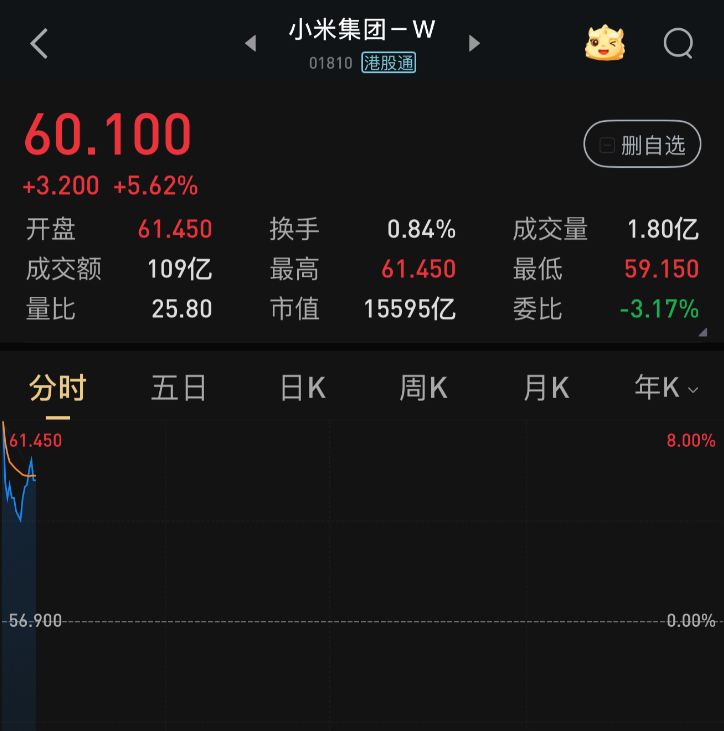Switch to the 五日 chart tab
Viewport: 724px width, 731px height.
point(179,388)
